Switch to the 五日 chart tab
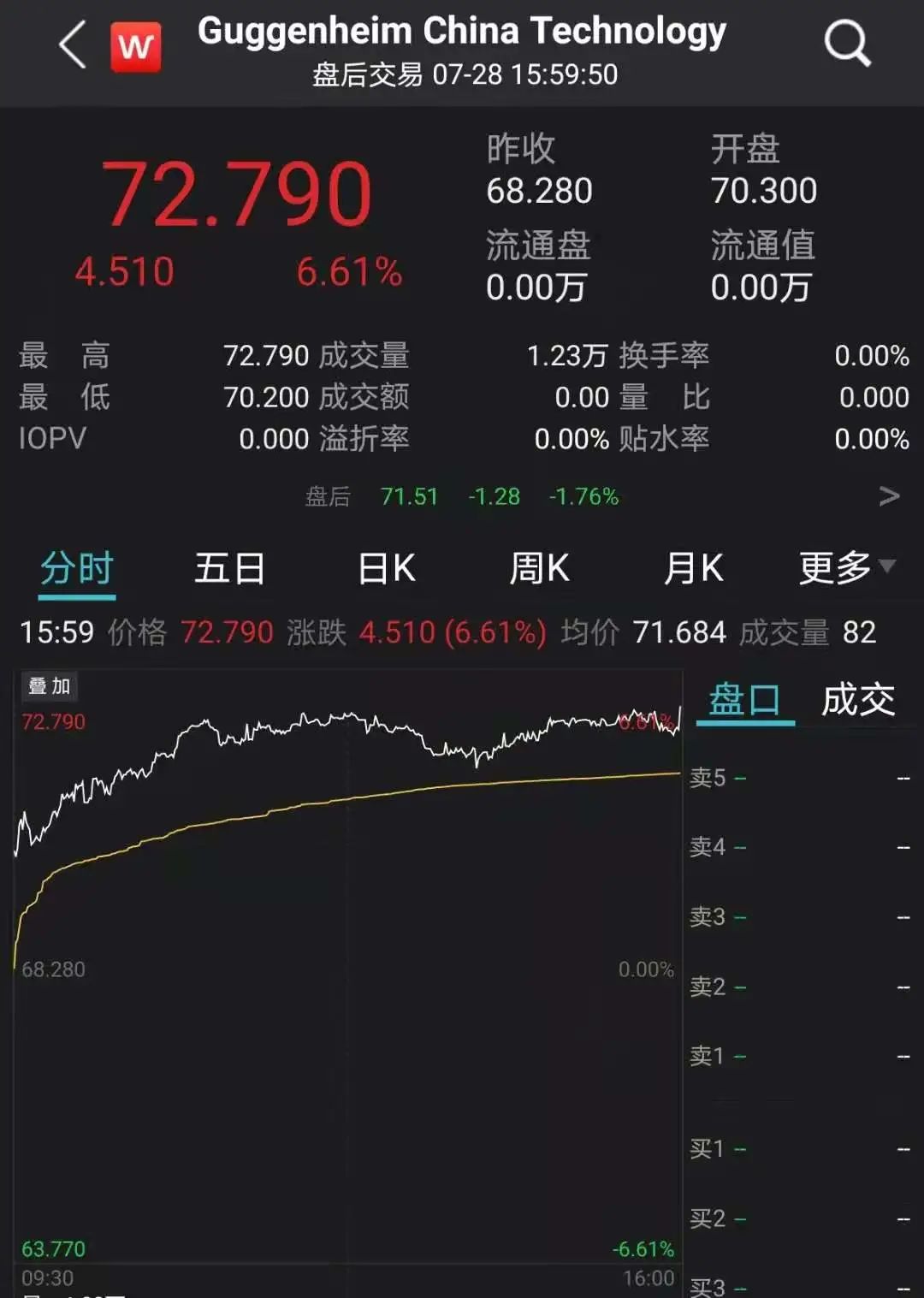The image size is (924, 1298). click(229, 569)
